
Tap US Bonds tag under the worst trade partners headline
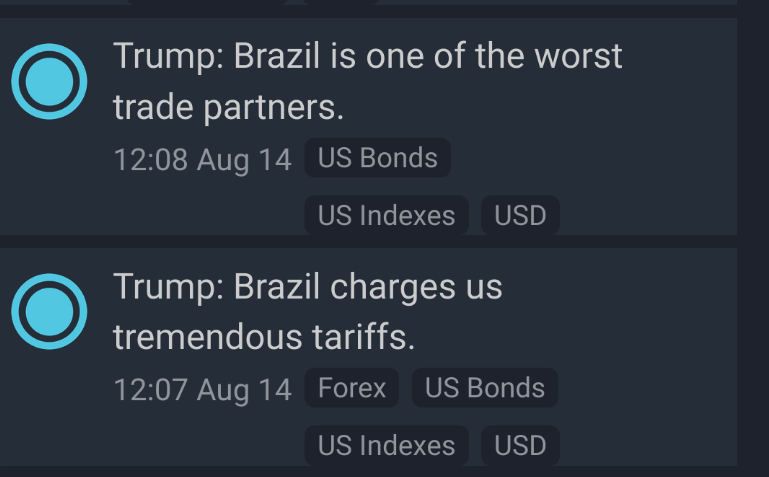point(377,158)
